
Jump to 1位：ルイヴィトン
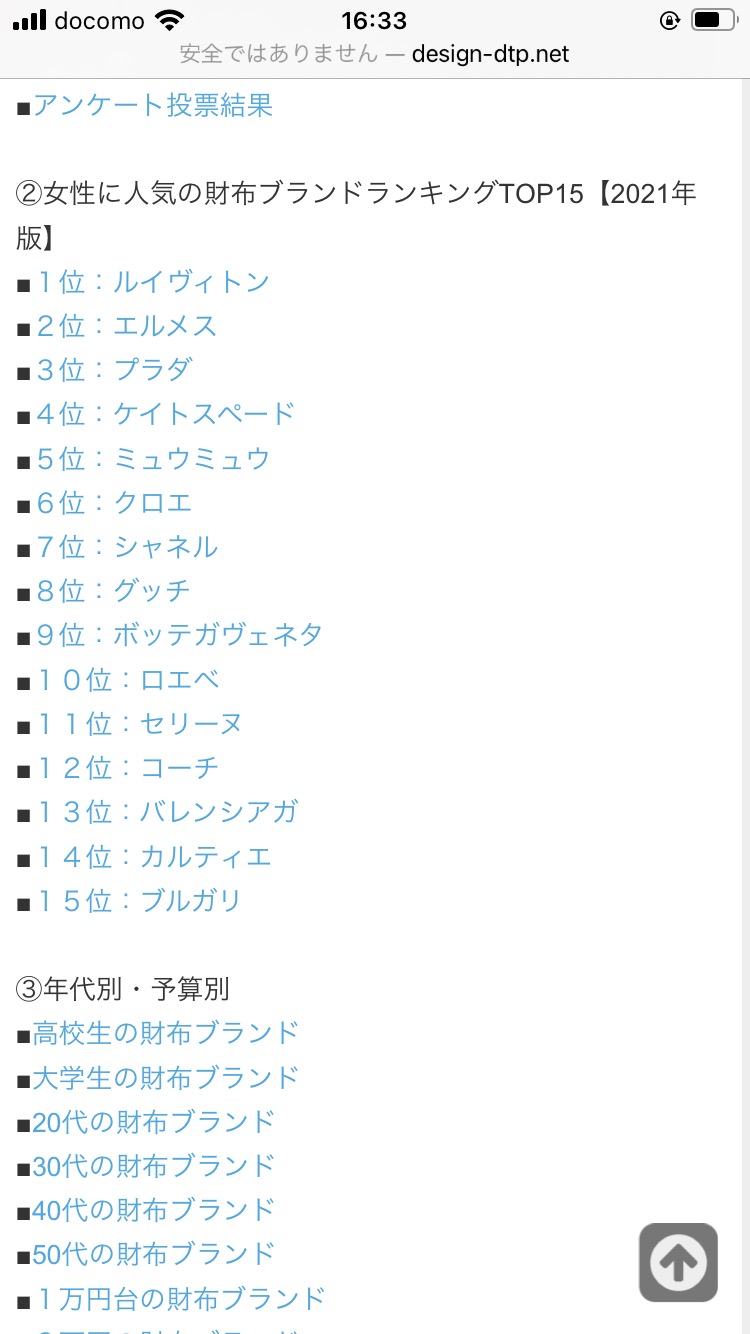153,282
